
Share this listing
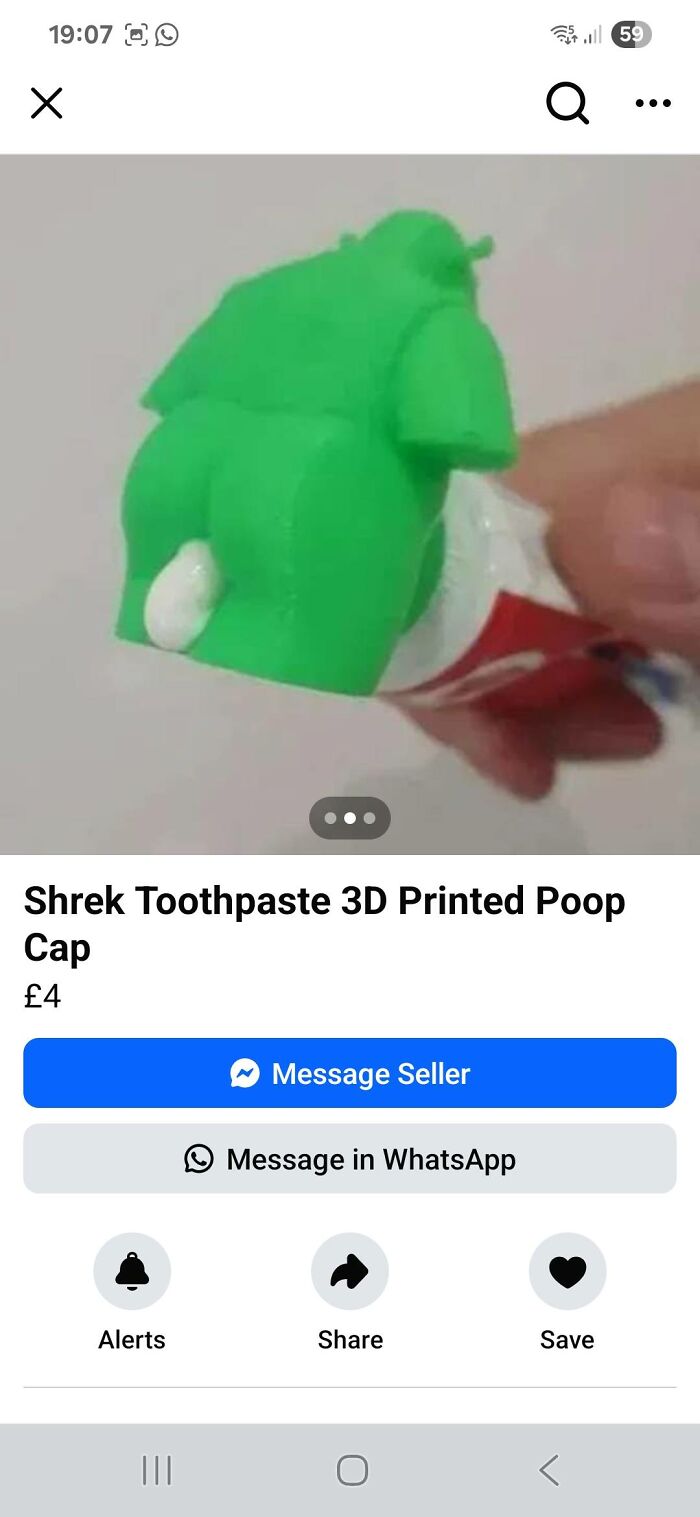(350, 1271)
